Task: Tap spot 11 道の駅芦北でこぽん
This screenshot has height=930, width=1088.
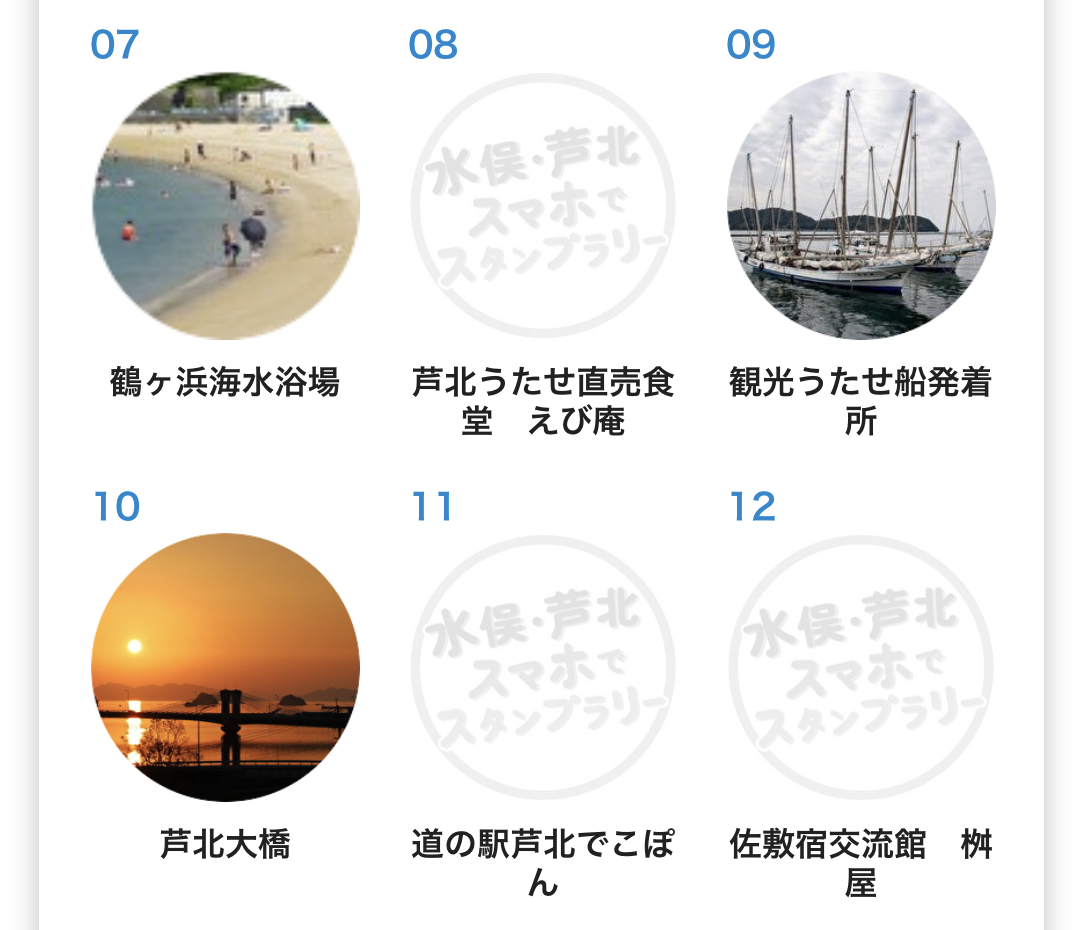Action: pos(543,667)
